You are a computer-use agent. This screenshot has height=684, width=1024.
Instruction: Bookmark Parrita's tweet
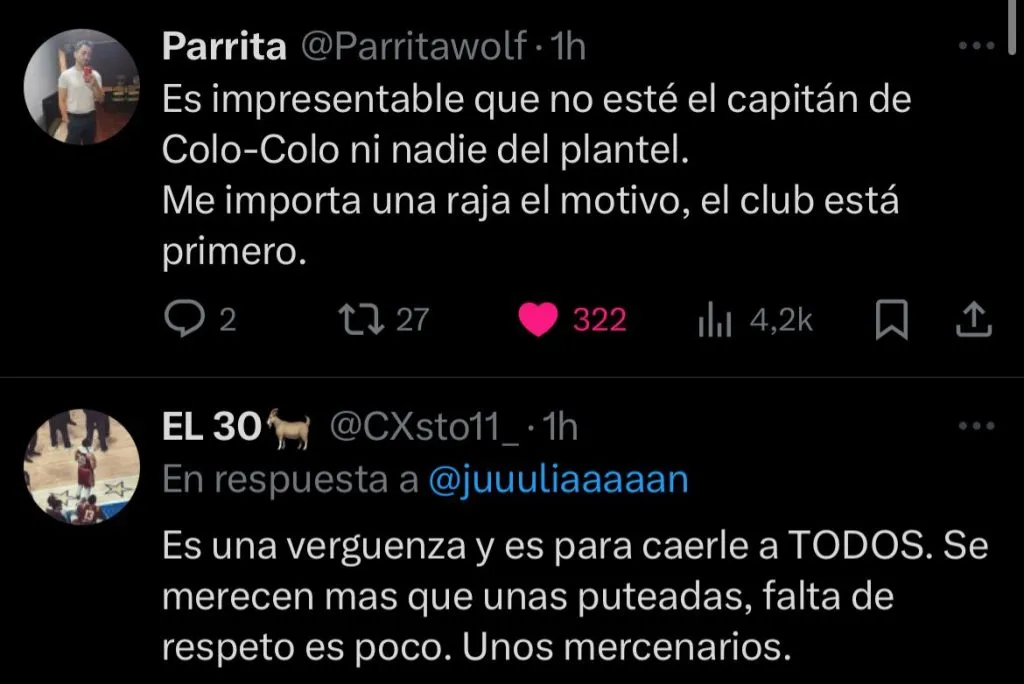point(891,320)
